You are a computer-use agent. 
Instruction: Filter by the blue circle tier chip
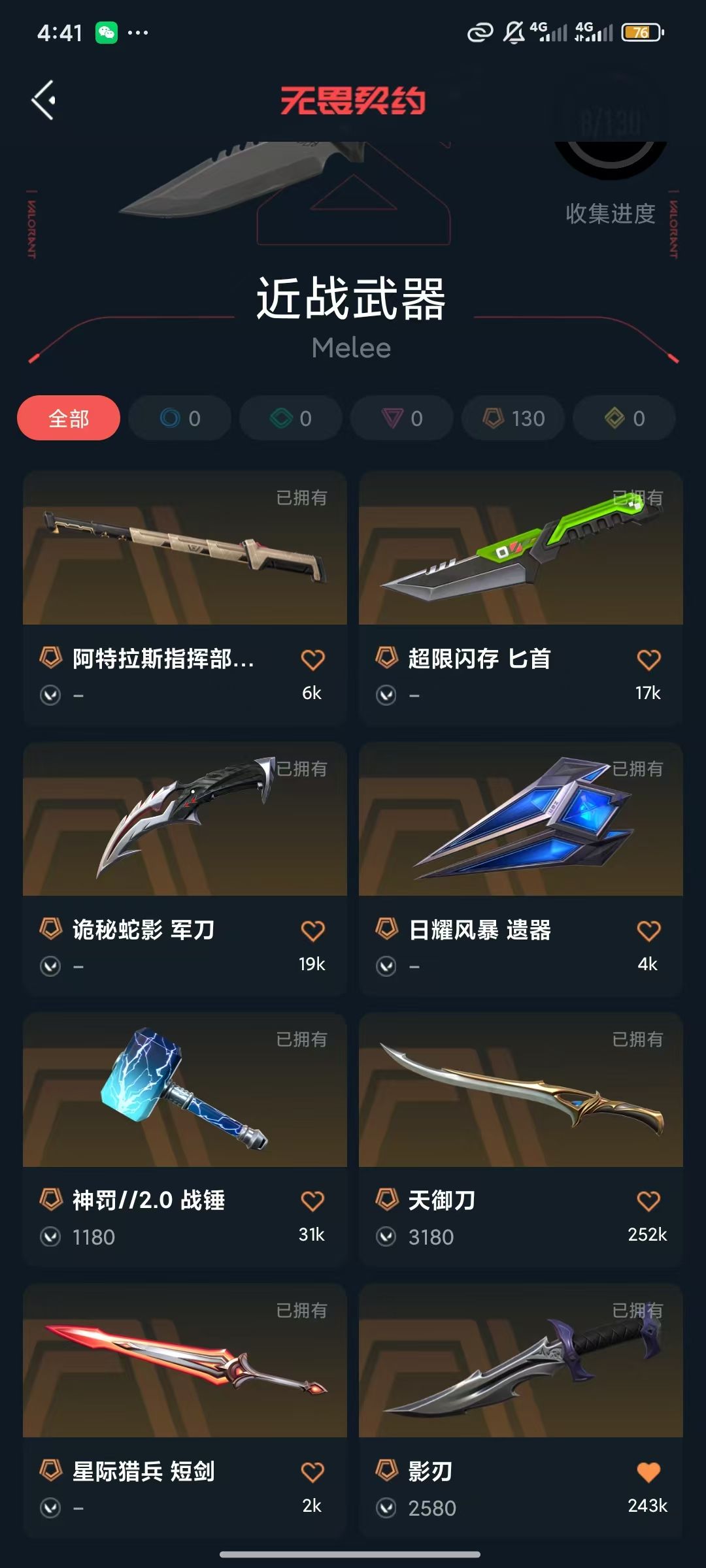pyautogui.click(x=180, y=418)
